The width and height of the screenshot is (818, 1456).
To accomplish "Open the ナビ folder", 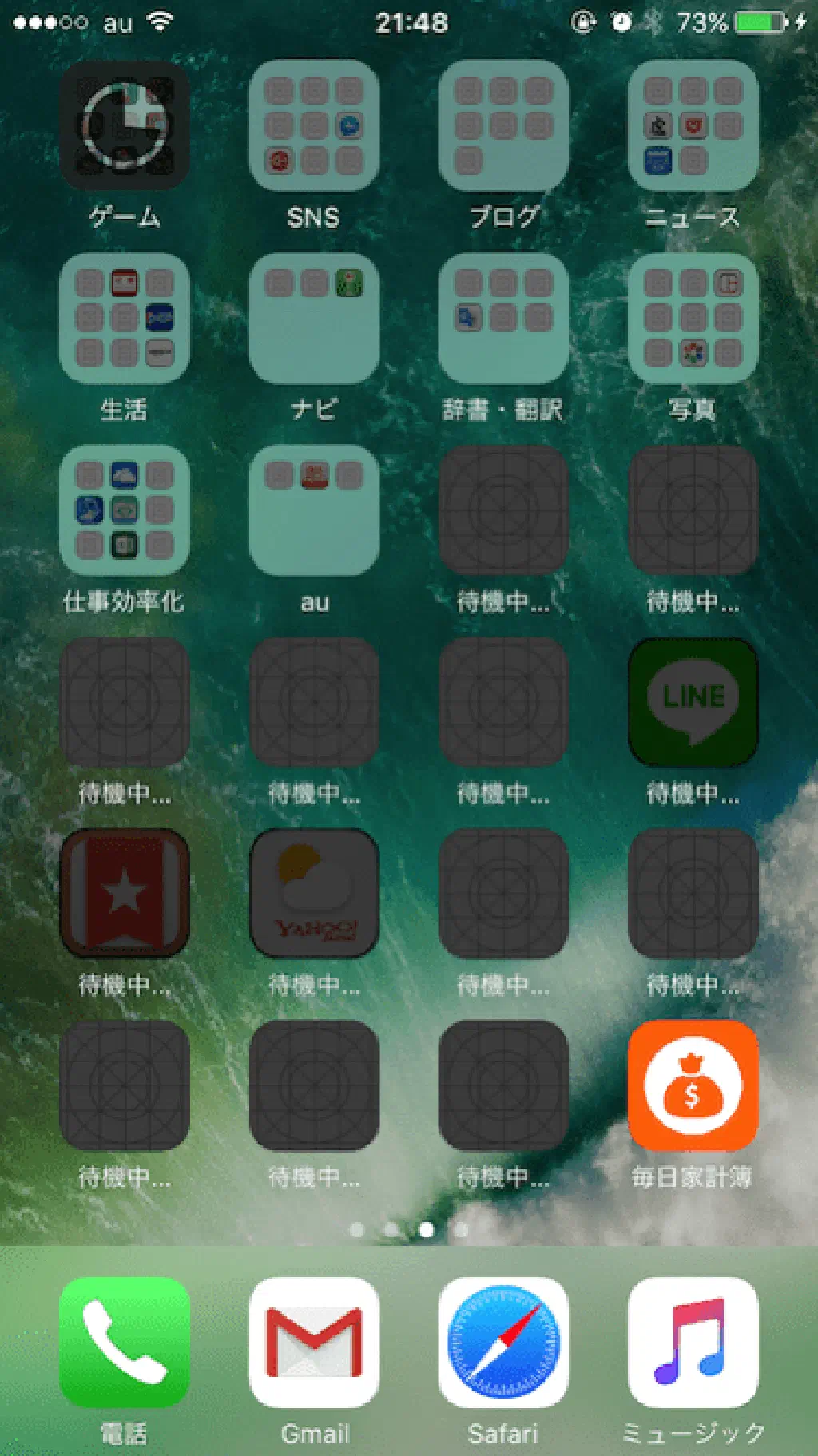I will pyautogui.click(x=313, y=318).
